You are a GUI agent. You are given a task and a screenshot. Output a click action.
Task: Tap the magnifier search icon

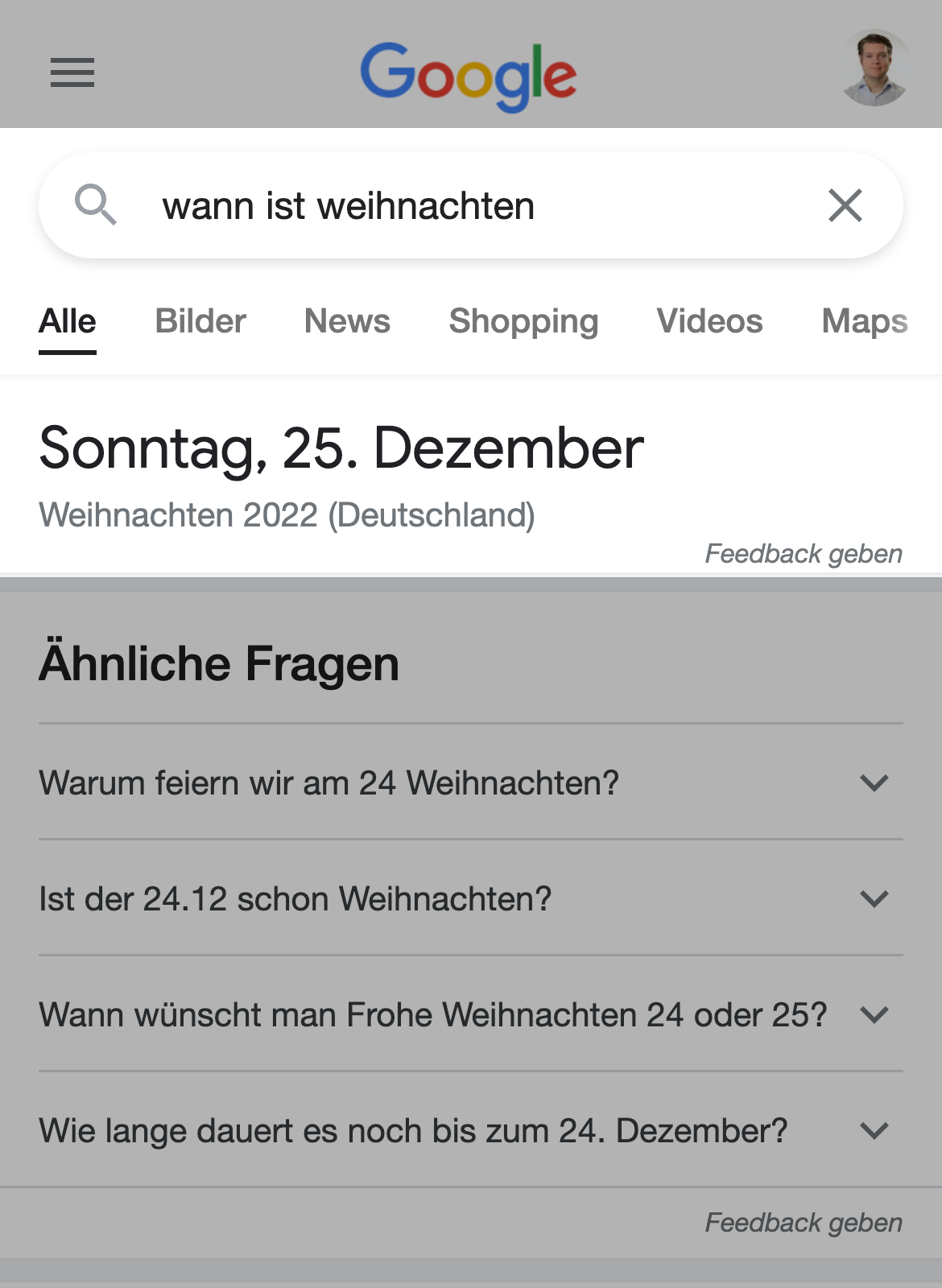(96, 204)
